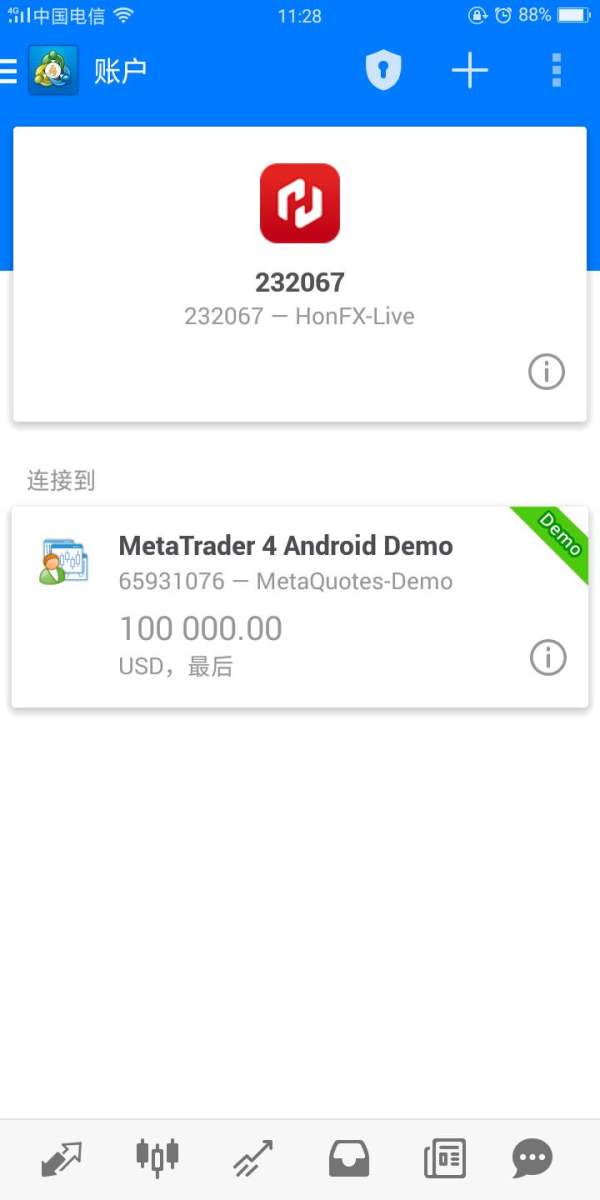Open the three-dot overflow menu

pos(557,71)
